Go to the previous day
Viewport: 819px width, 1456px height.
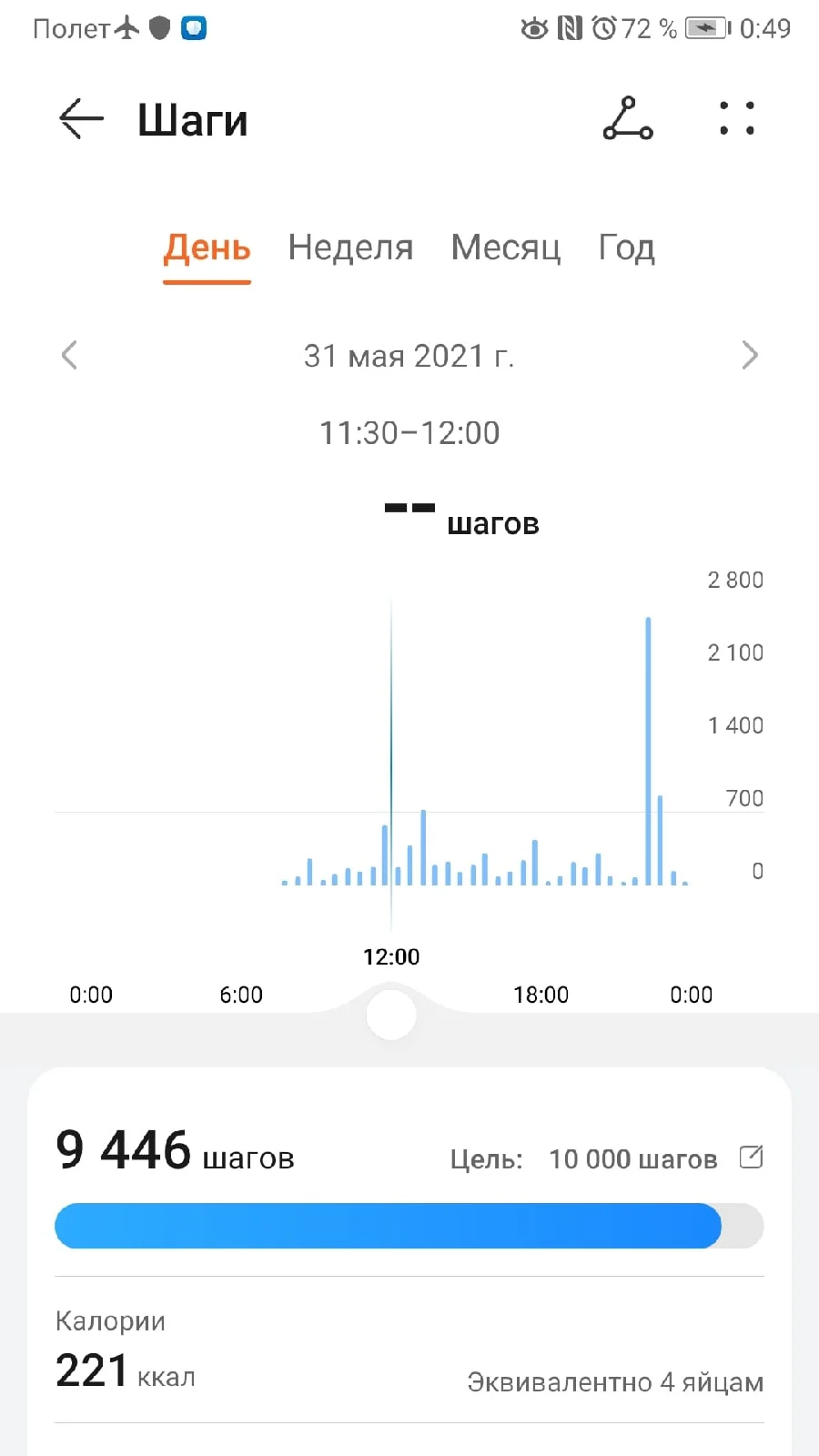[69, 355]
